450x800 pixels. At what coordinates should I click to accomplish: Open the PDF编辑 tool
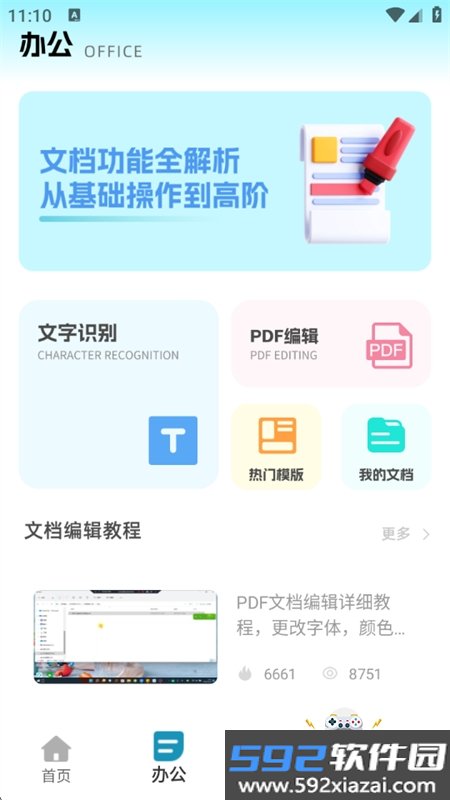point(331,343)
